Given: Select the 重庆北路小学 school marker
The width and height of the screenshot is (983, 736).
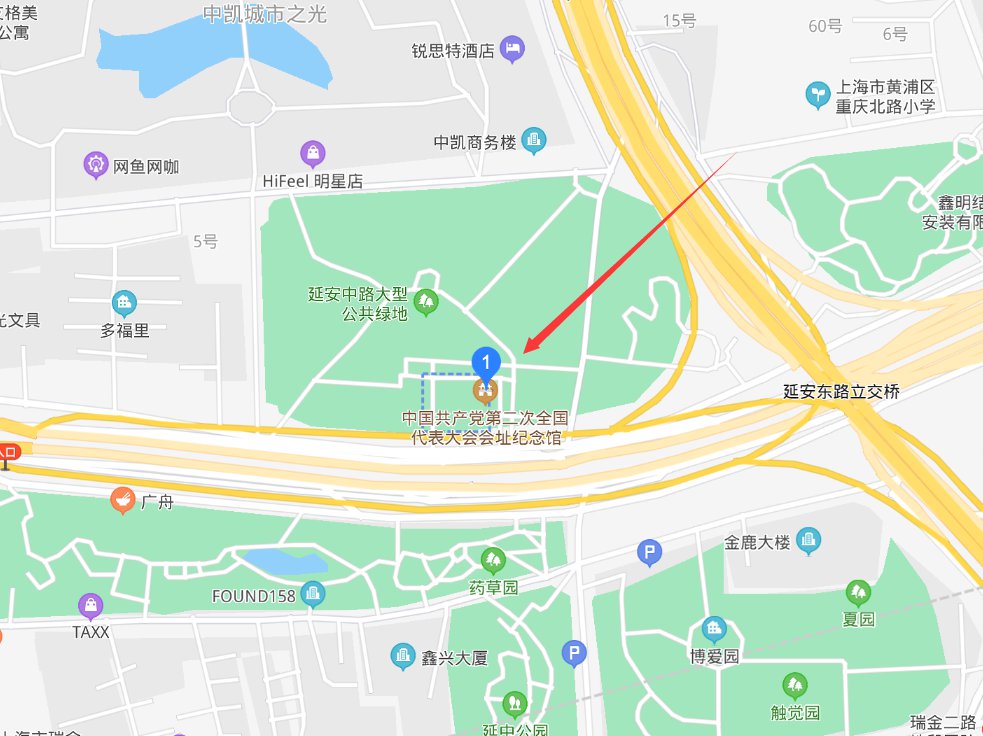Looking at the screenshot, I should pos(819,95).
